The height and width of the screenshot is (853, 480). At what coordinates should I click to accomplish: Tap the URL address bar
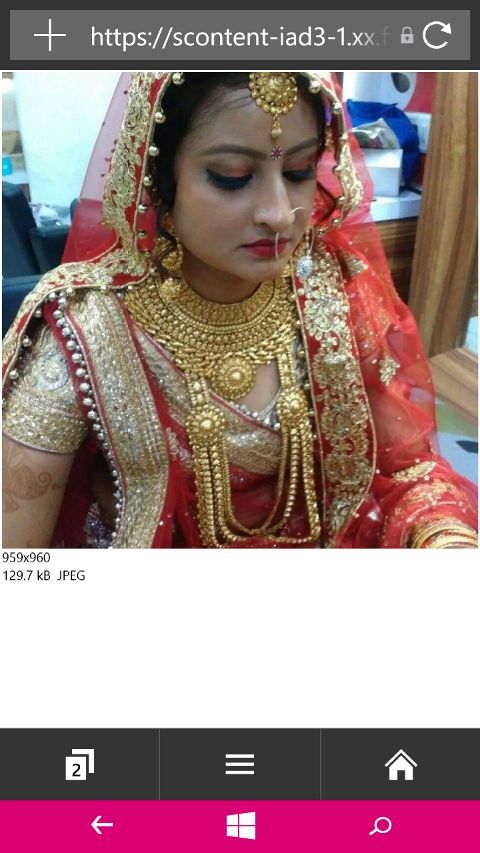pos(239,36)
